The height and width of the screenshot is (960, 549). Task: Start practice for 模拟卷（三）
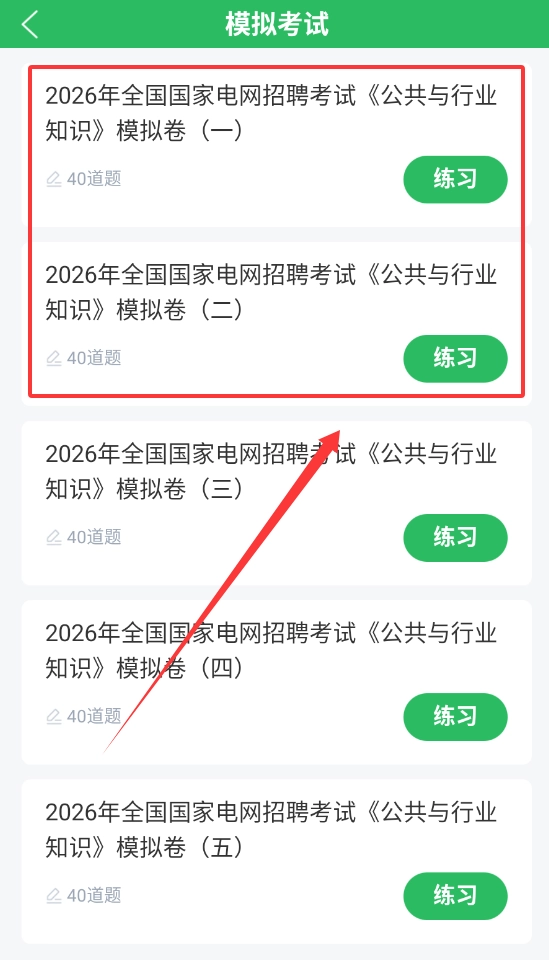[x=455, y=538]
